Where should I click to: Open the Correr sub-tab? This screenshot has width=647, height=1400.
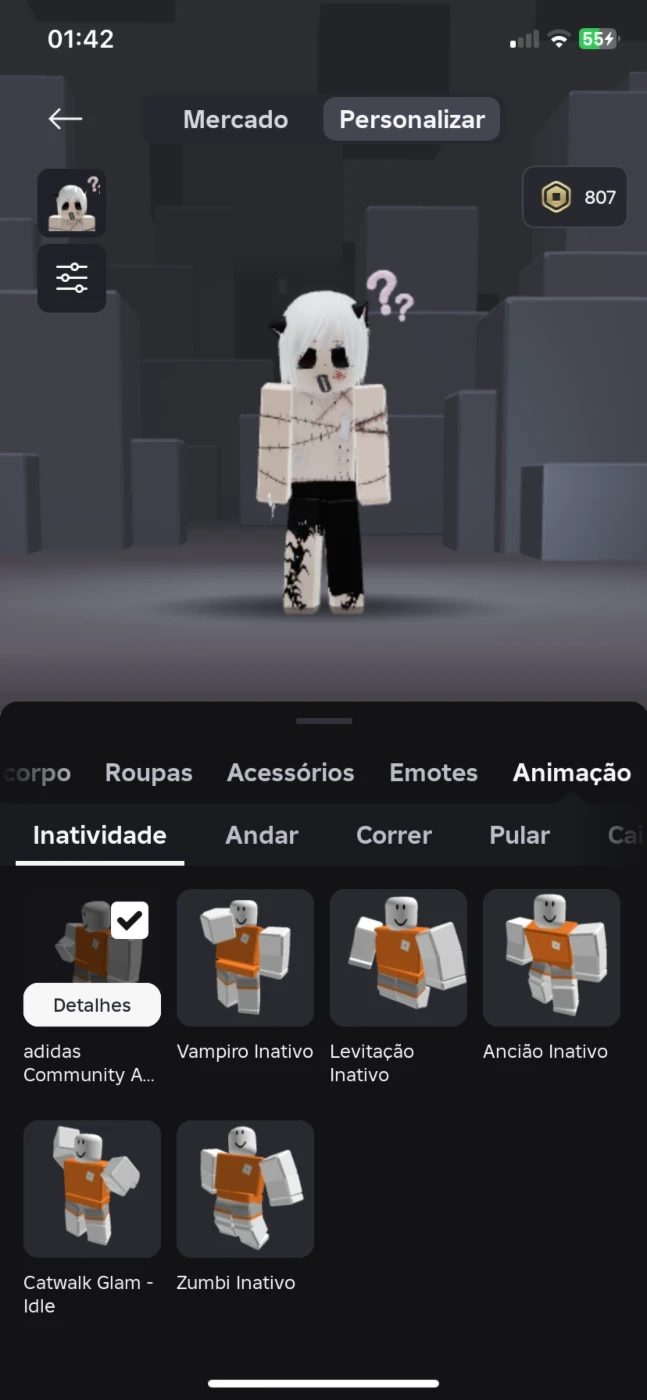click(394, 835)
